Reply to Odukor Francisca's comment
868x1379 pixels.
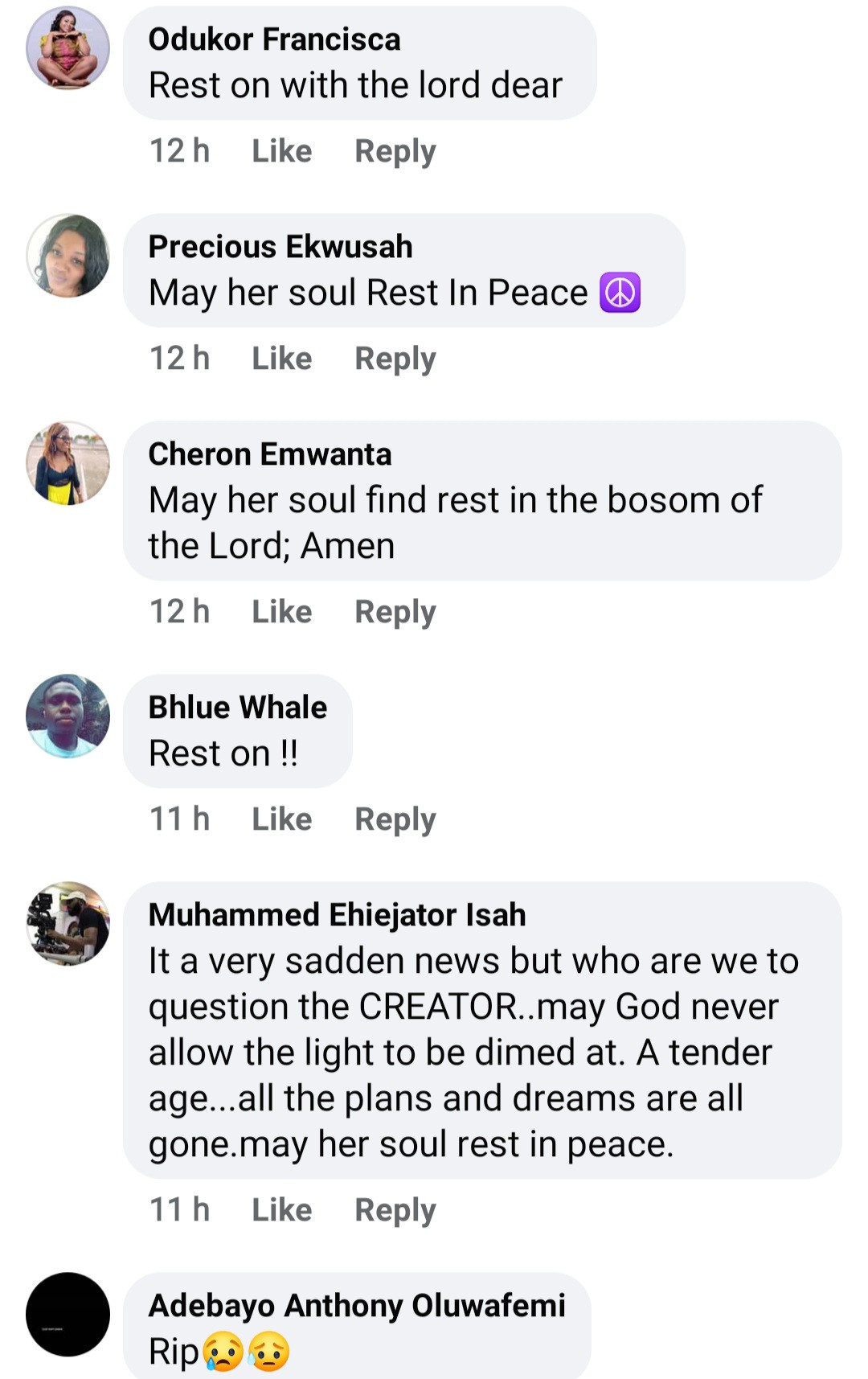pyautogui.click(x=395, y=151)
